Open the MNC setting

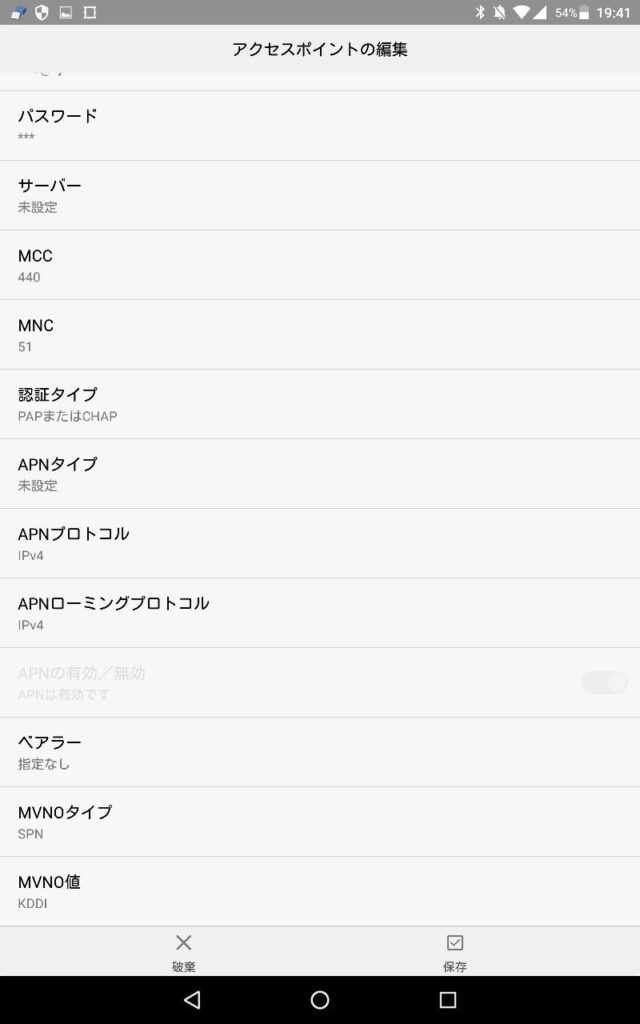(320, 334)
